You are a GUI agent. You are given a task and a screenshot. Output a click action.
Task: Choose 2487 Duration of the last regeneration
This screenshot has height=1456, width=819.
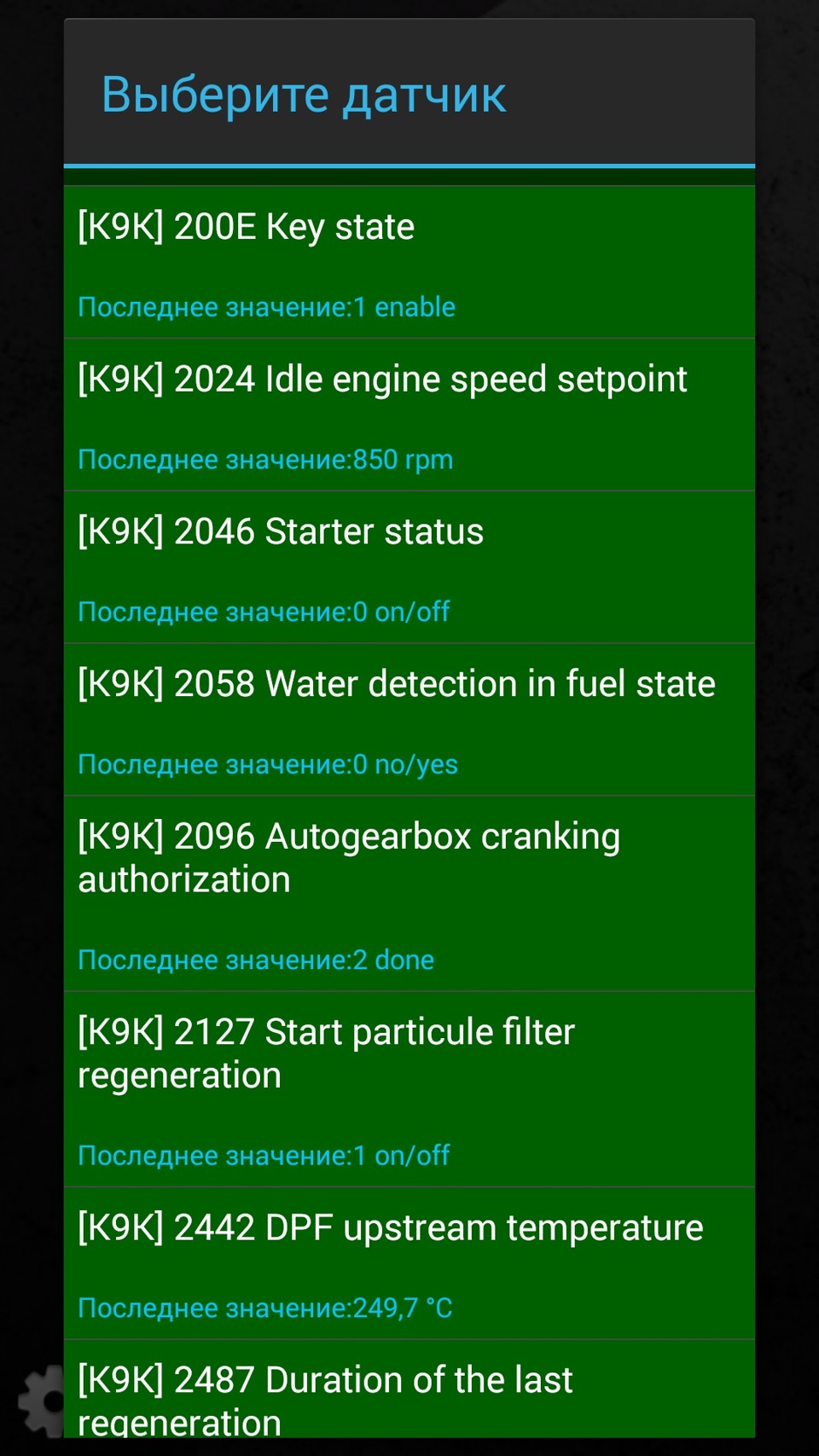[409, 1389]
